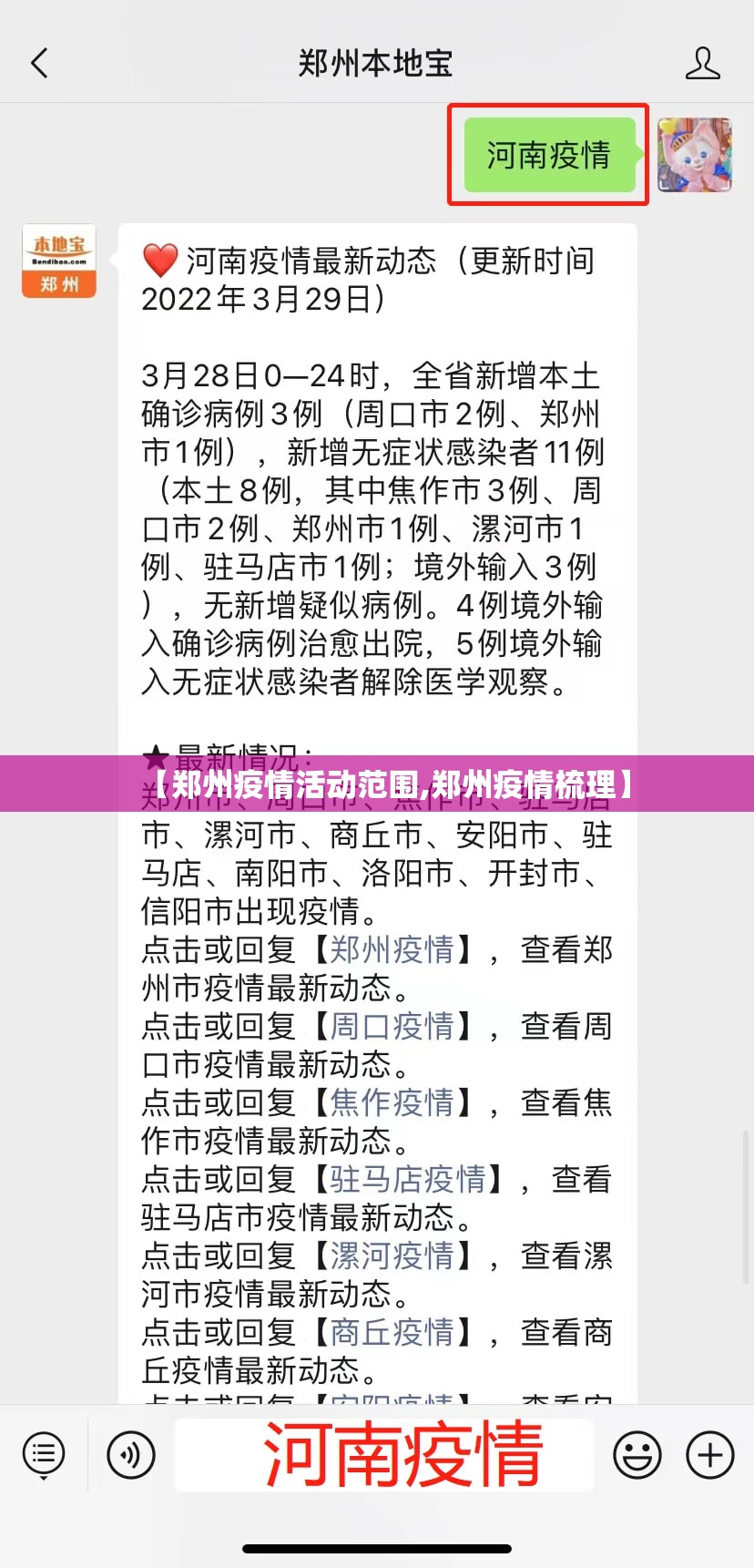Open the emoji sticker panel
This screenshot has height=1568, width=754.
point(637,1455)
